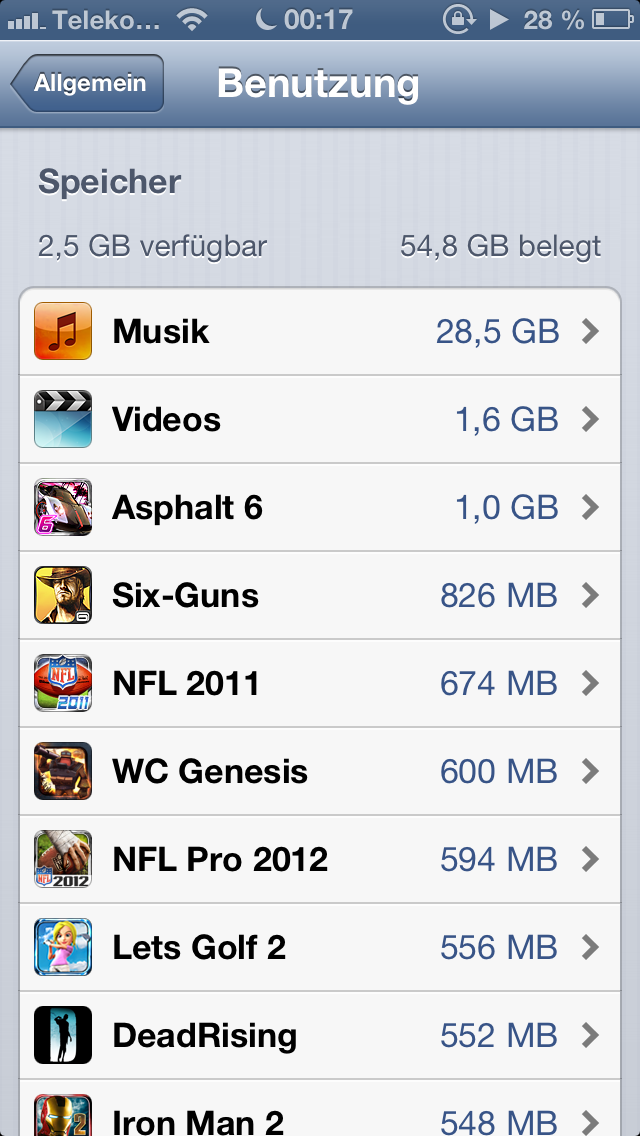Open Musik storage details
The image size is (640, 1136).
tap(320, 332)
